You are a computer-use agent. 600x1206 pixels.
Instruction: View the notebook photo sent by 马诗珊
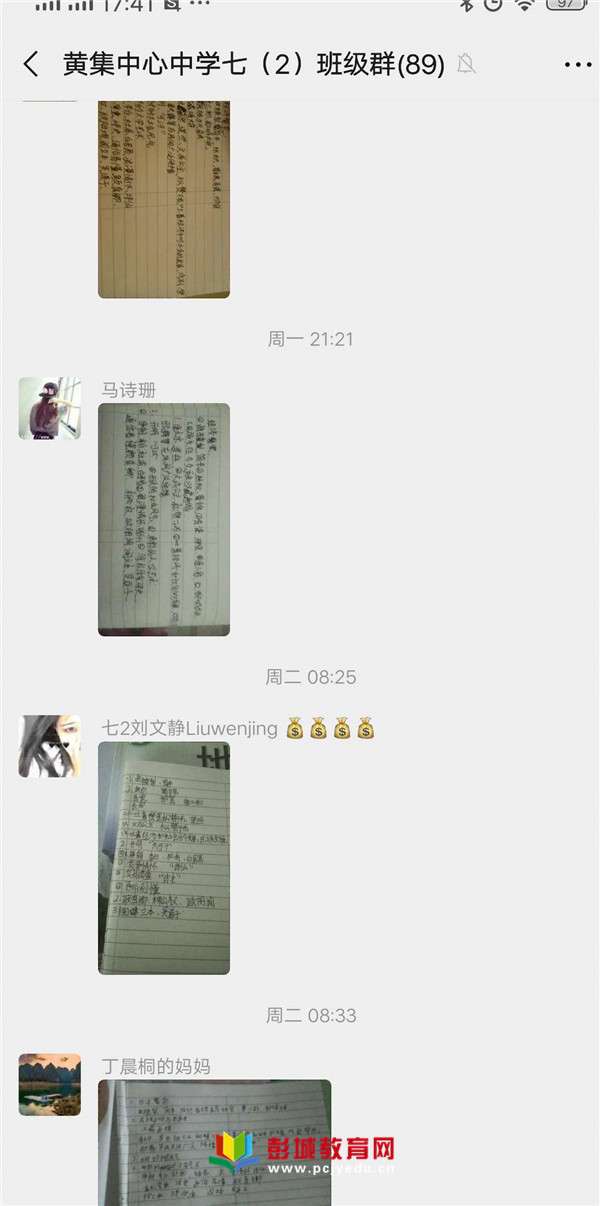164,520
